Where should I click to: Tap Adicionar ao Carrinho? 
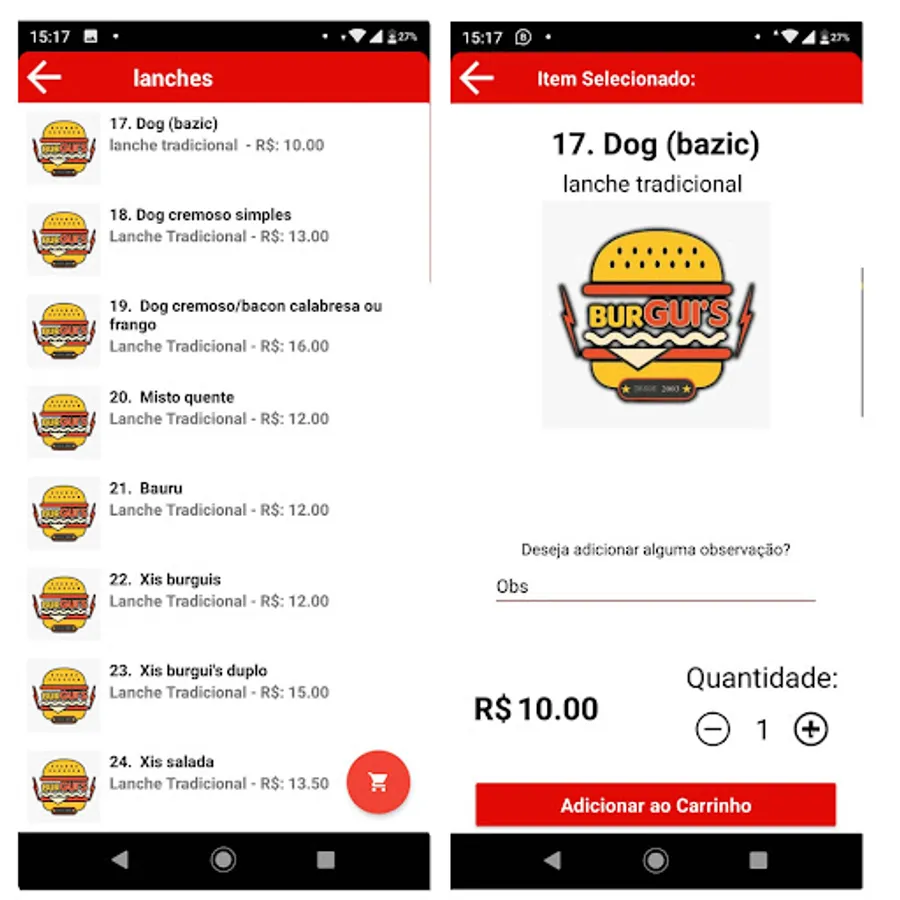pyautogui.click(x=655, y=805)
